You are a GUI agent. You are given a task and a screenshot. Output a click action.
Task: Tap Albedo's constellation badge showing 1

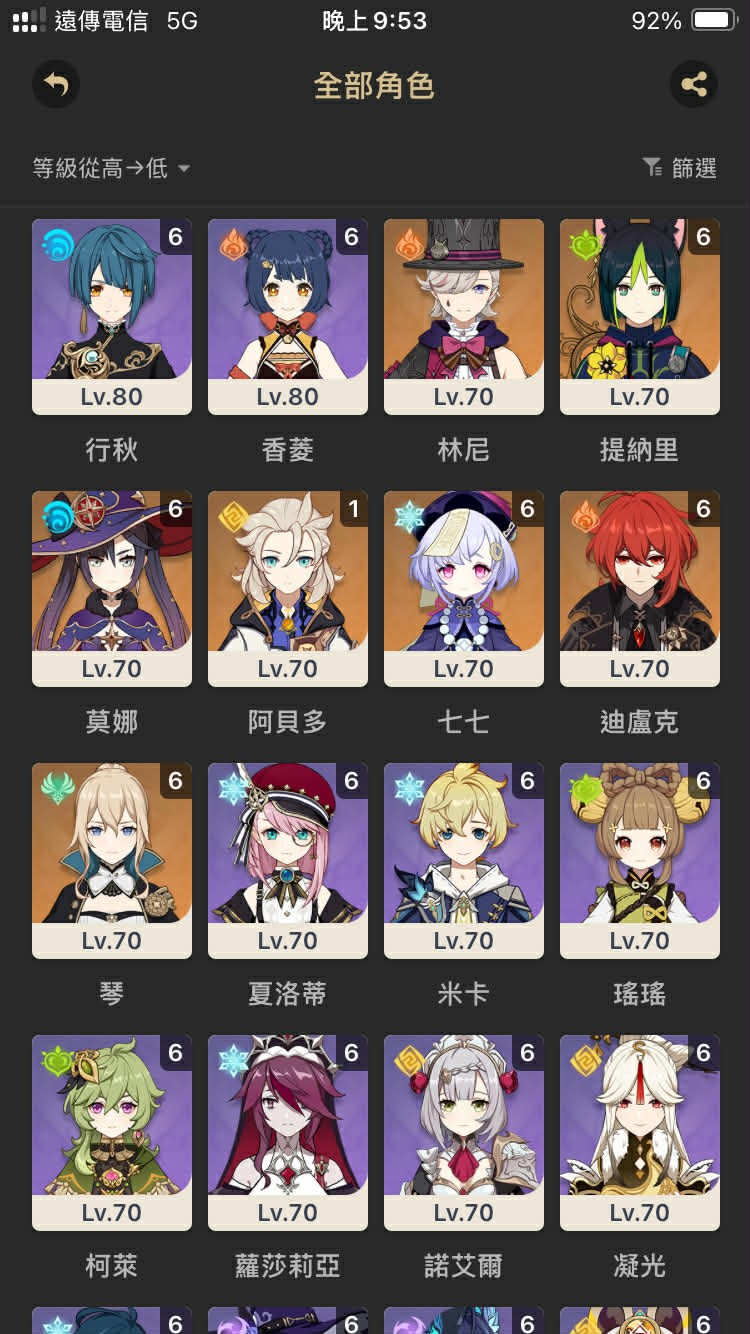coord(350,510)
